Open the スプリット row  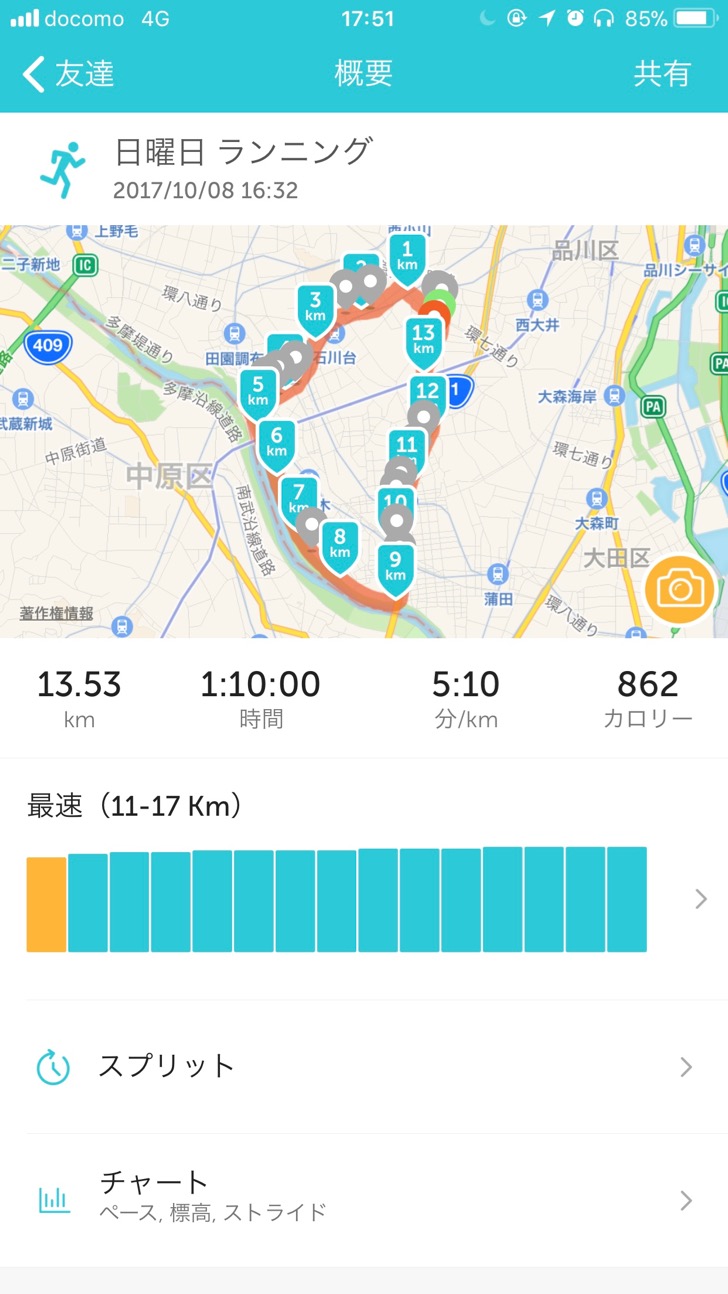coord(364,1067)
